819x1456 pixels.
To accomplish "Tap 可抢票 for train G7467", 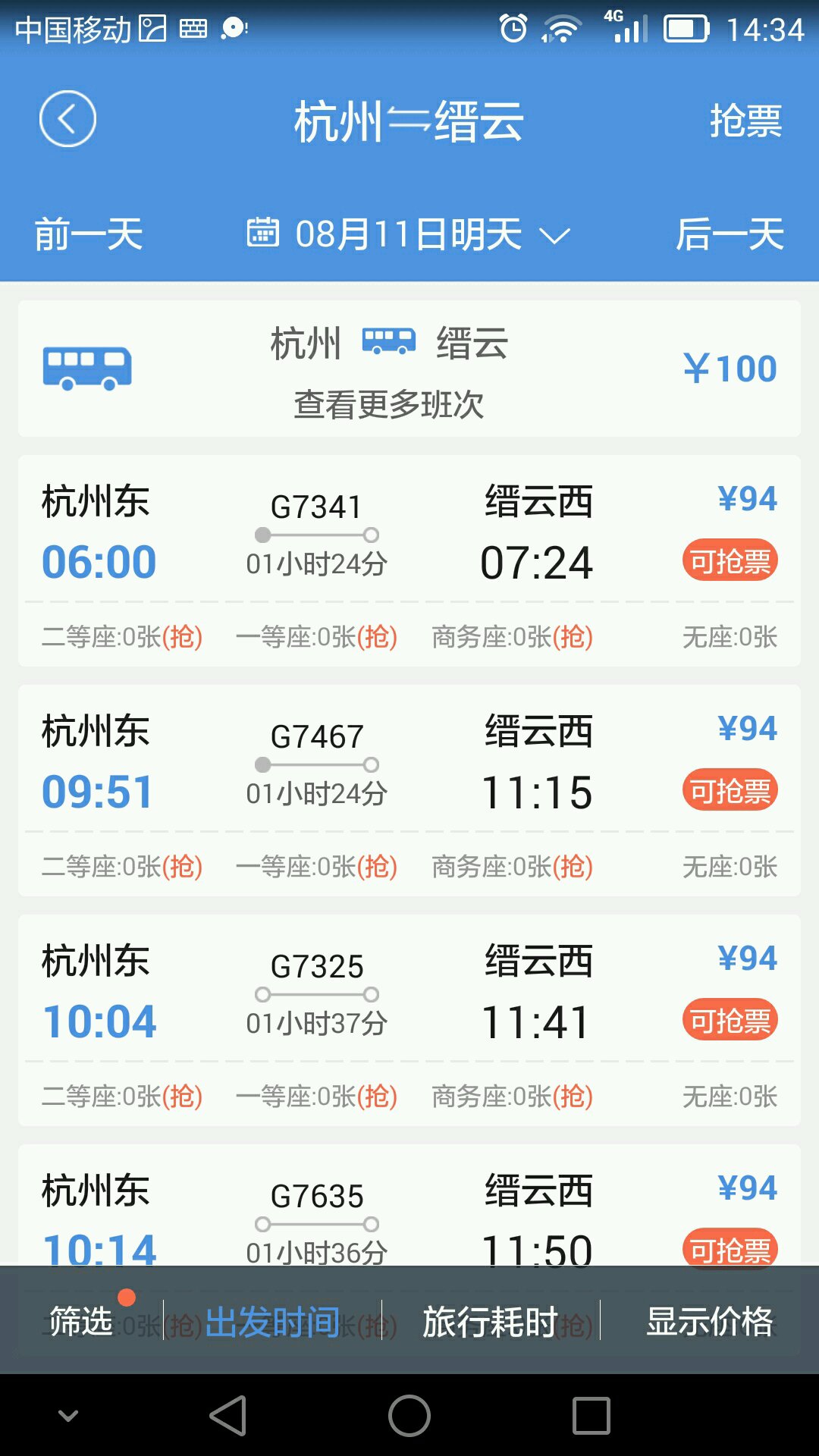I will tap(730, 791).
